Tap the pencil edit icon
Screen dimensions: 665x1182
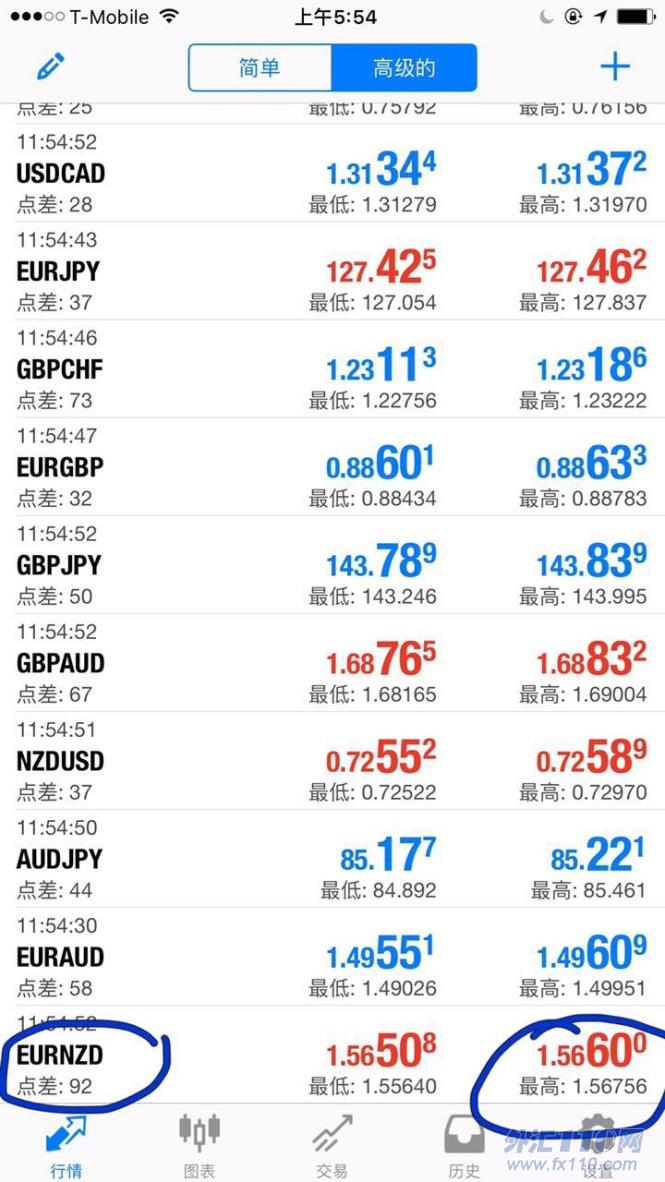[x=51, y=66]
